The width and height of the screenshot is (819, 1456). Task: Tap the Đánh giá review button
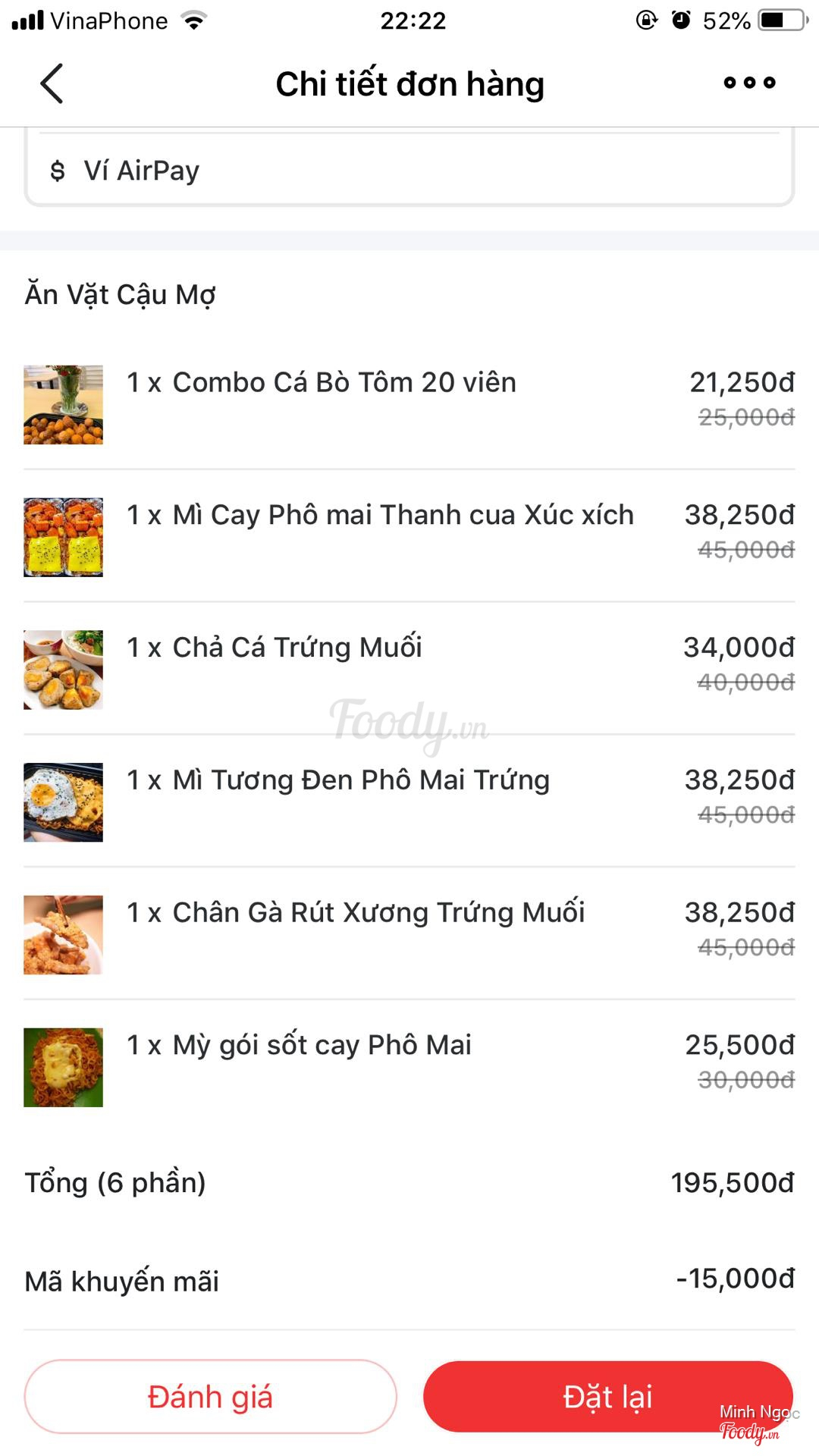coord(210,1396)
